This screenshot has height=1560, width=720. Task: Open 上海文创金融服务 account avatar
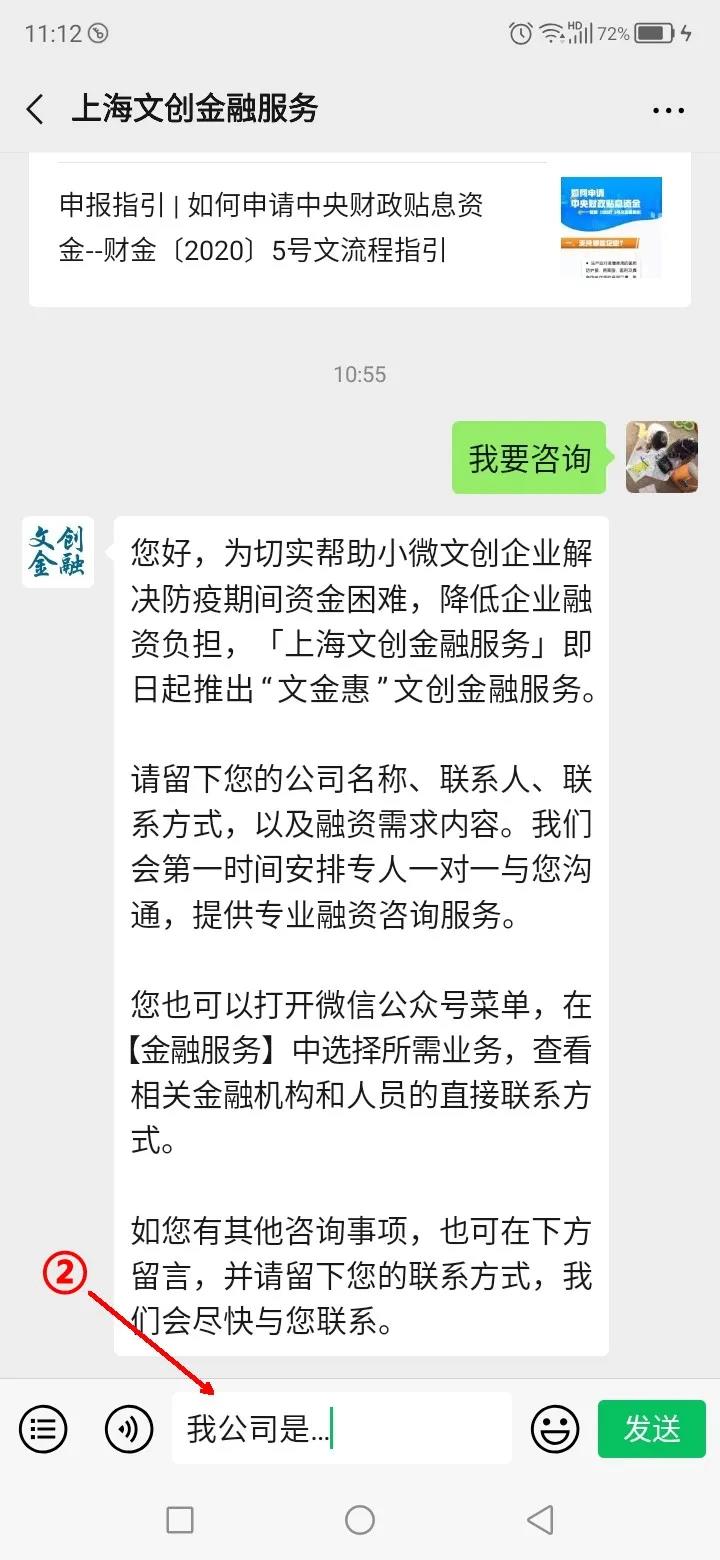58,552
